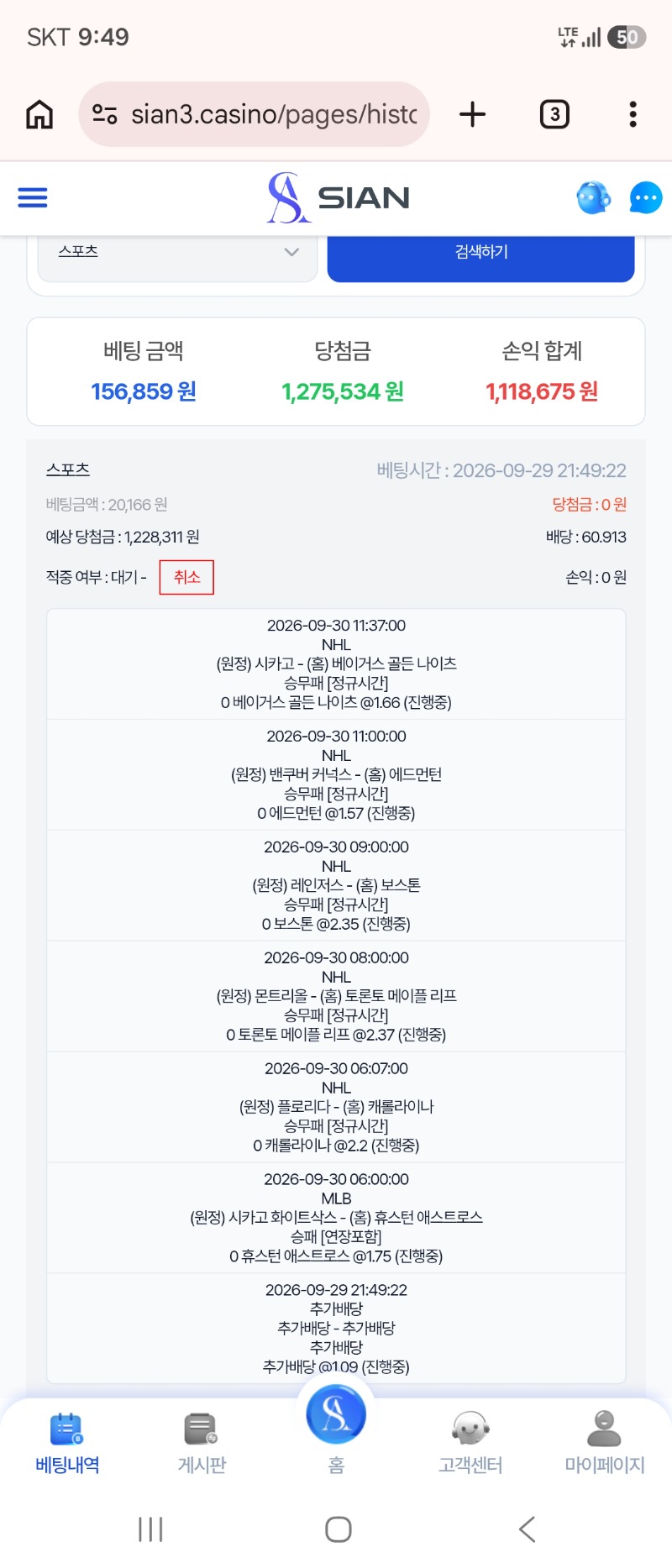Cancel the bet with 취소 button

186,577
